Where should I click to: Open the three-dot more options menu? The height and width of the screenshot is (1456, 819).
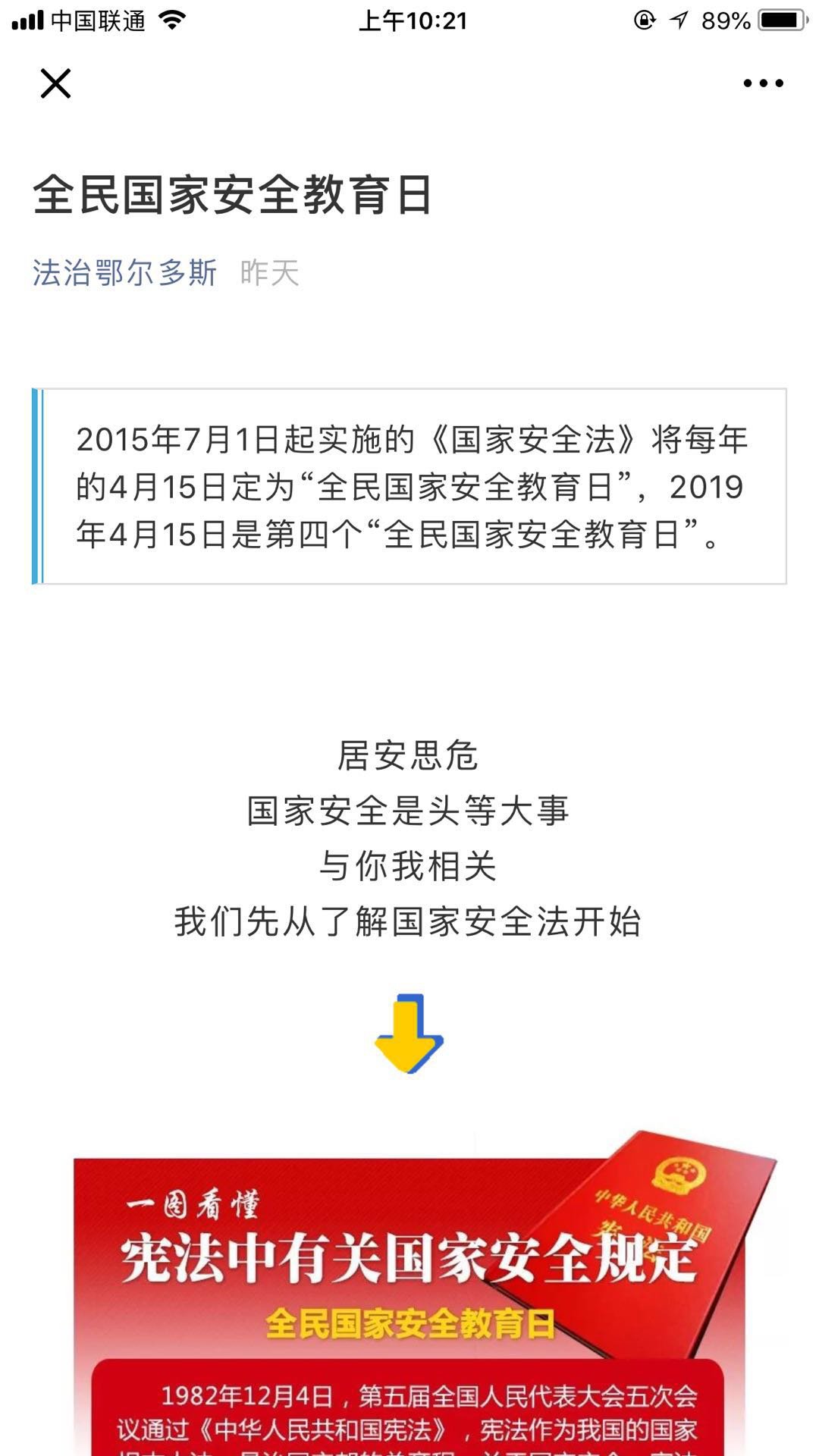tap(763, 83)
